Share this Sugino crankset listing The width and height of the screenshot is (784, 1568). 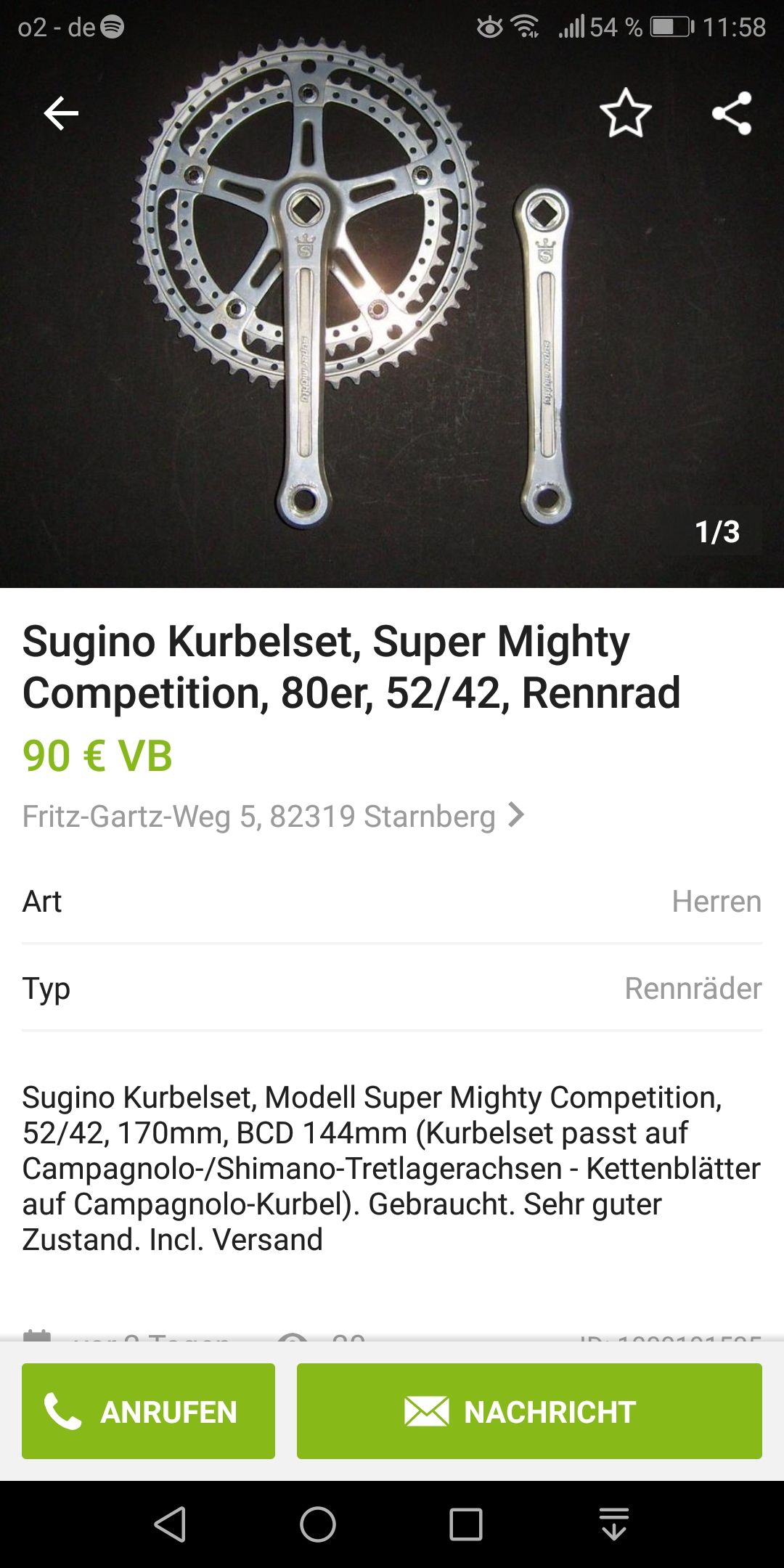(x=732, y=113)
